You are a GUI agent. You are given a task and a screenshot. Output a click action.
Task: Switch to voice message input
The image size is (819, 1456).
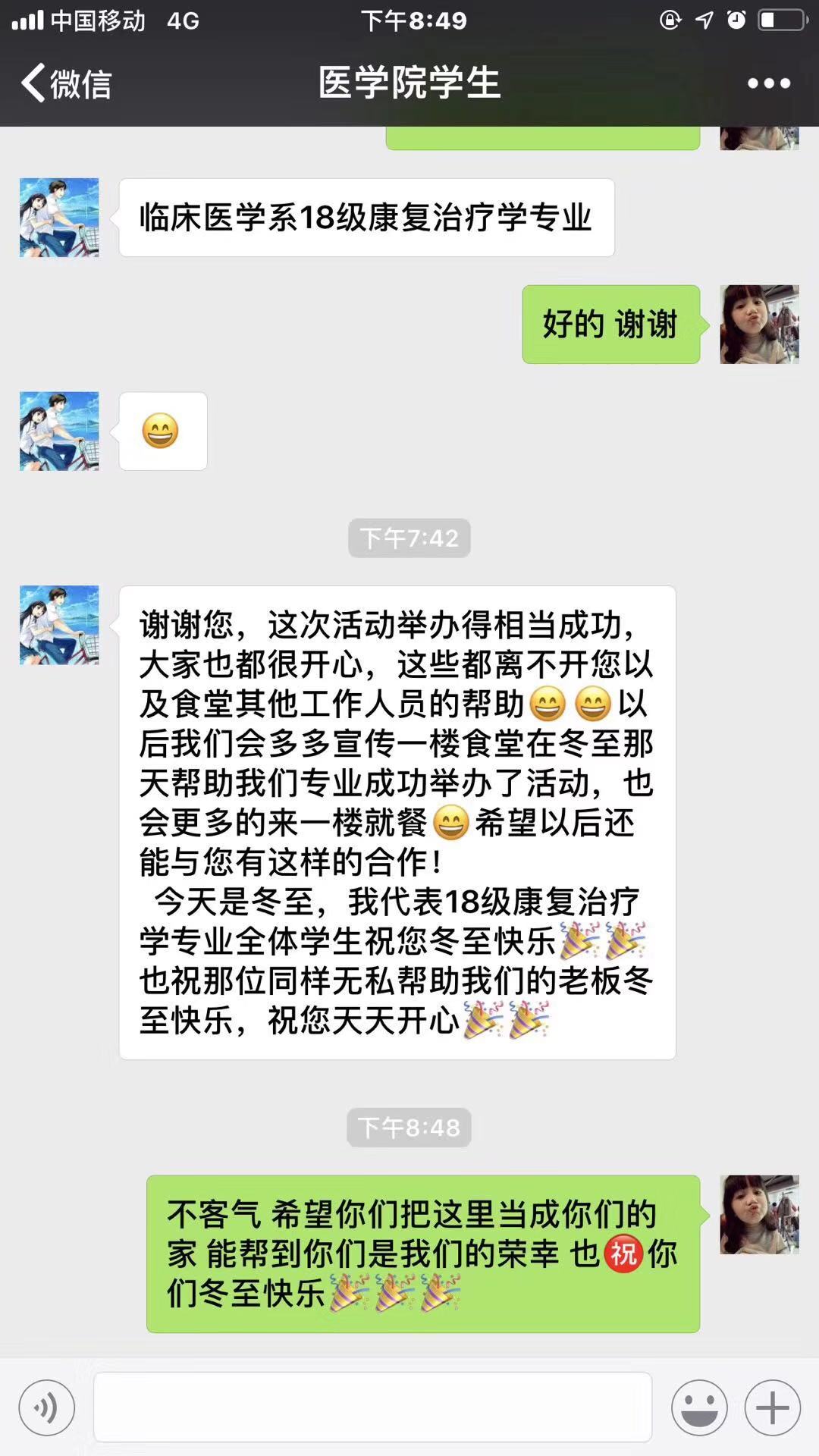(x=47, y=1408)
